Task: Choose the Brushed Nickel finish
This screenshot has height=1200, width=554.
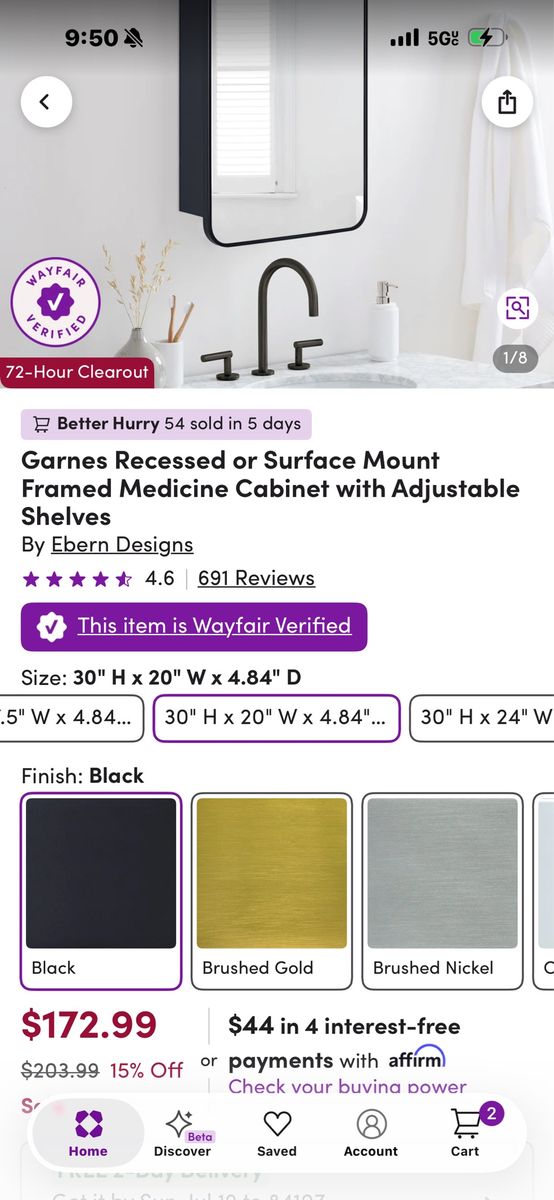Action: click(442, 891)
